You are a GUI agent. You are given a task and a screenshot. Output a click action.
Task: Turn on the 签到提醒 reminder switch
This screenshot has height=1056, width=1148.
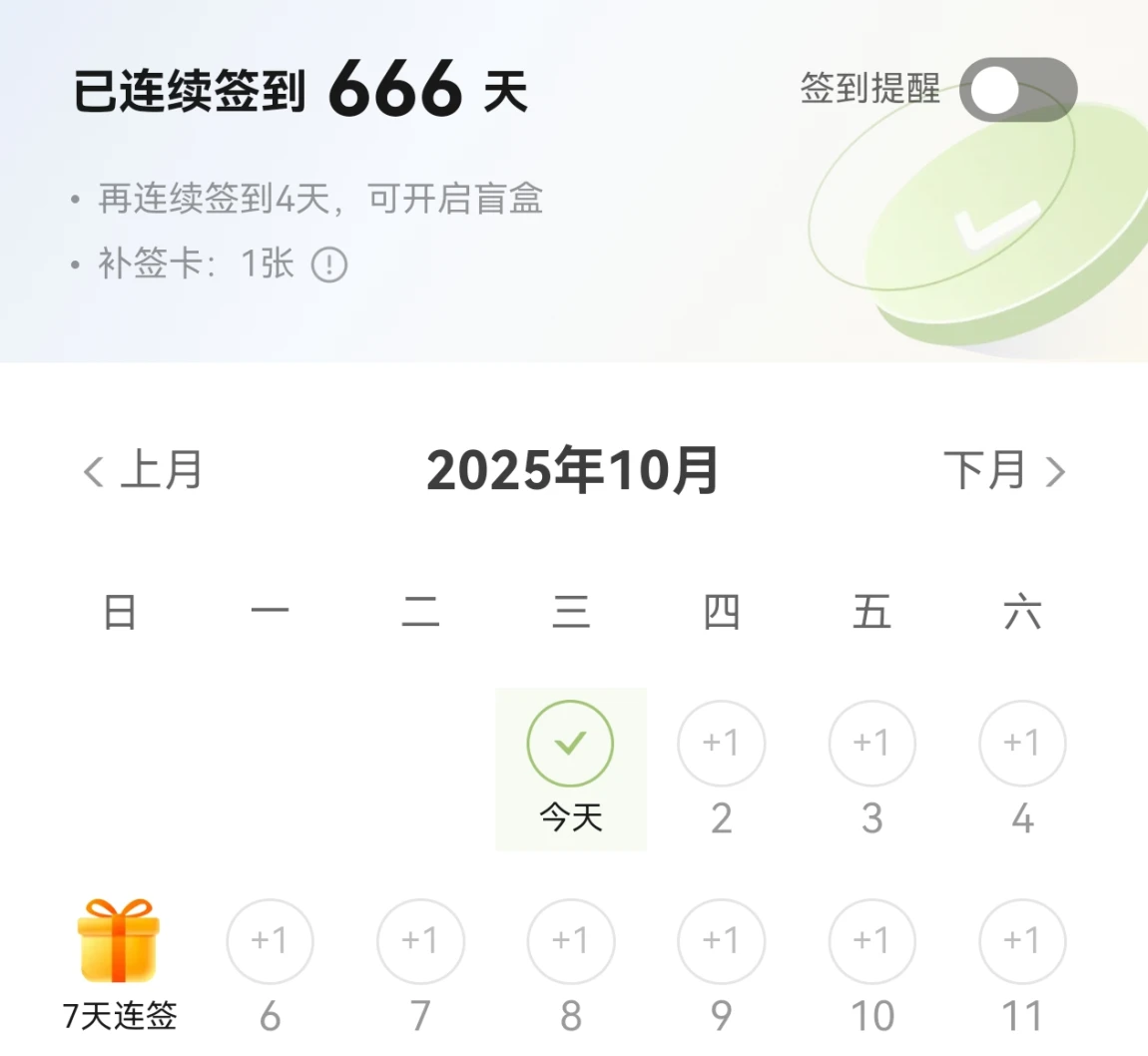1017,91
